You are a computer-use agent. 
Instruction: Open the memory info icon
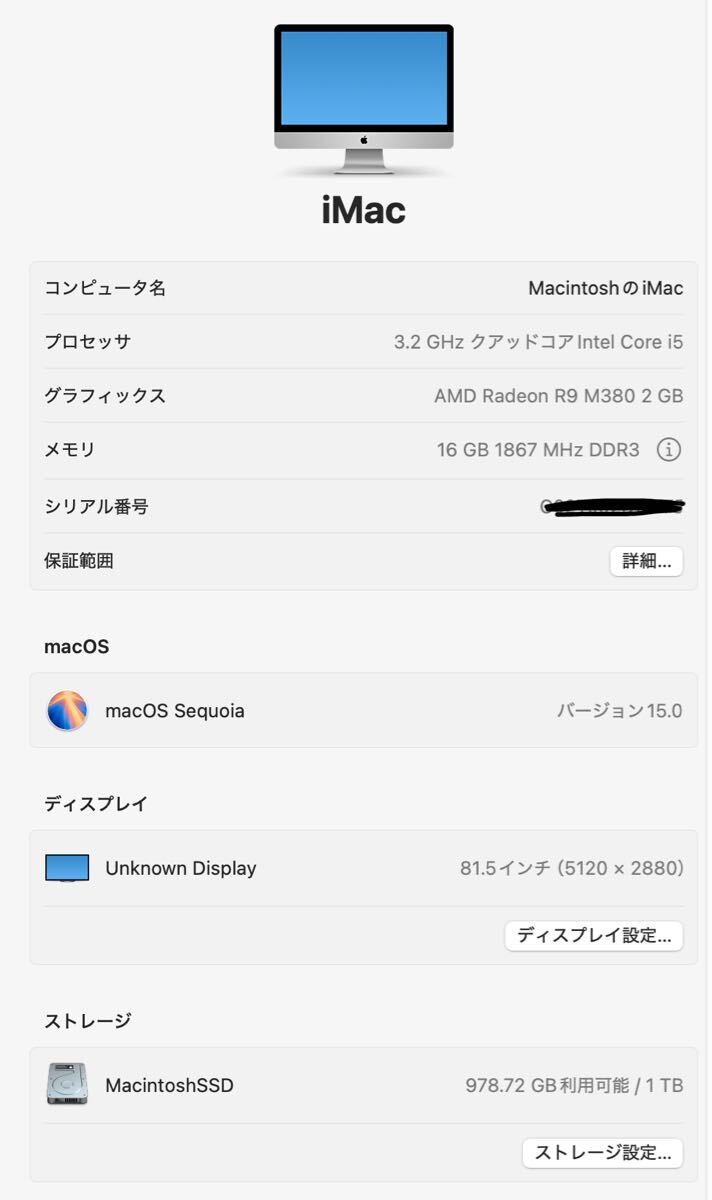[668, 450]
